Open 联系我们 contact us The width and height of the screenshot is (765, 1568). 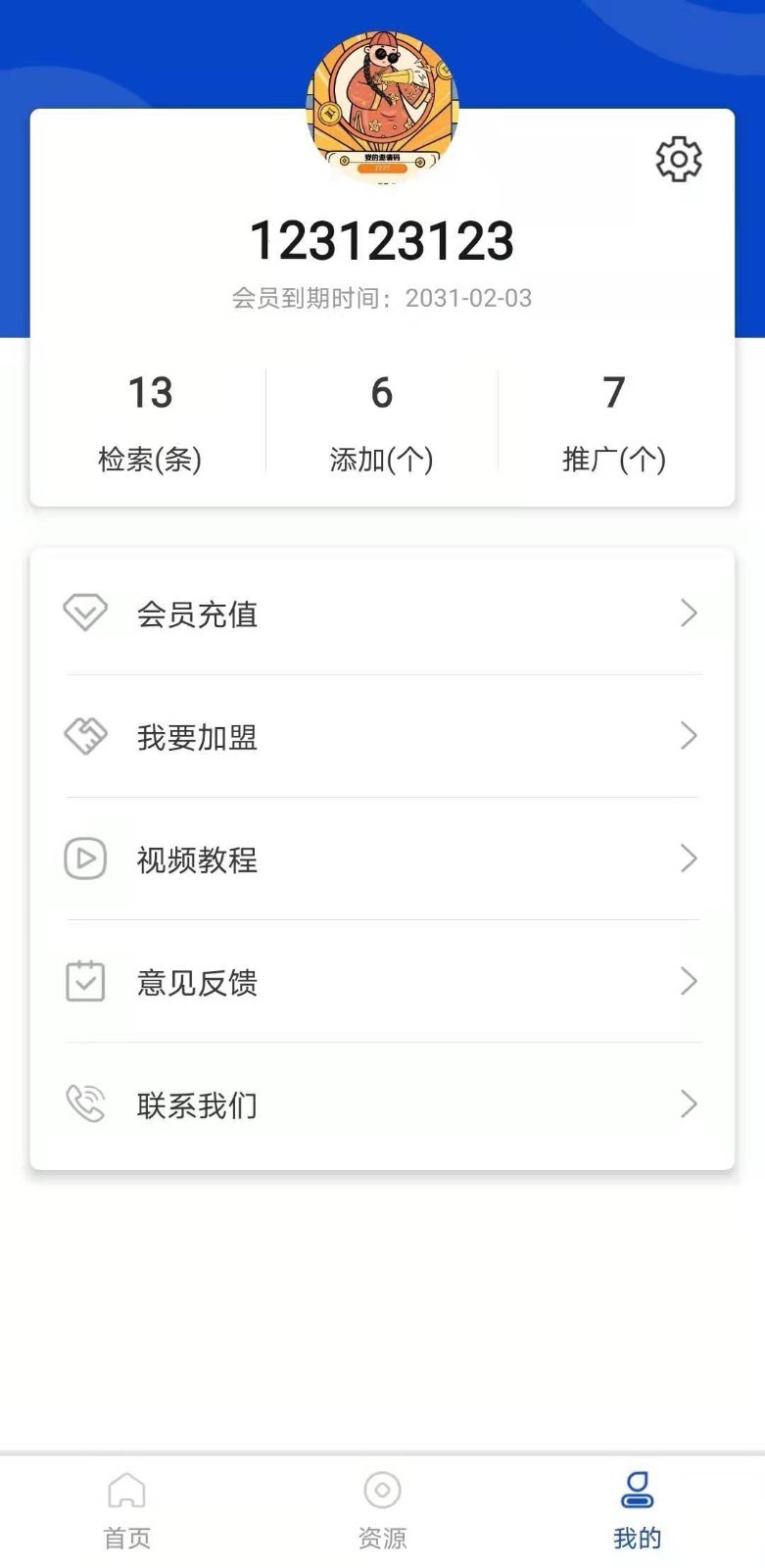click(382, 1104)
